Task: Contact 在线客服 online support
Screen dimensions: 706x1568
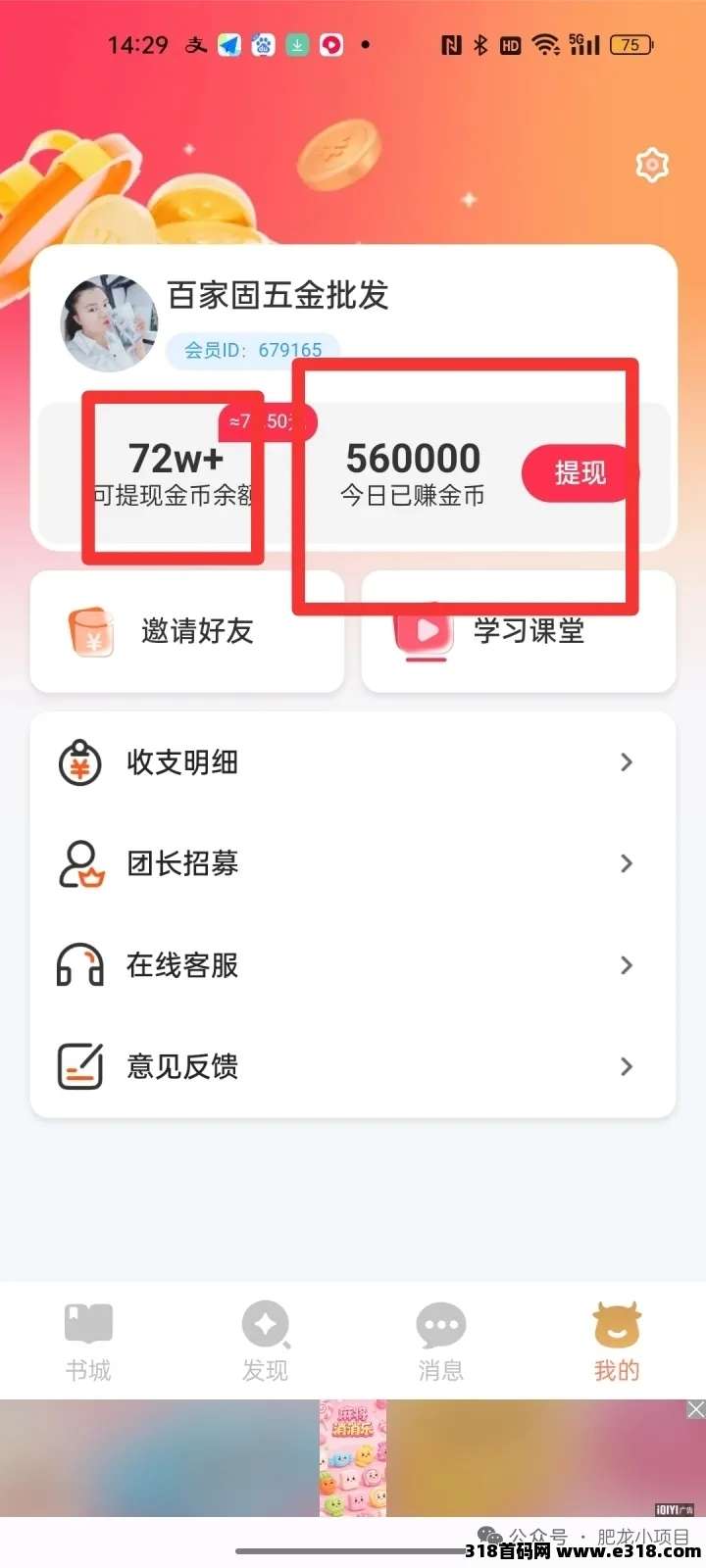Action: [x=353, y=965]
